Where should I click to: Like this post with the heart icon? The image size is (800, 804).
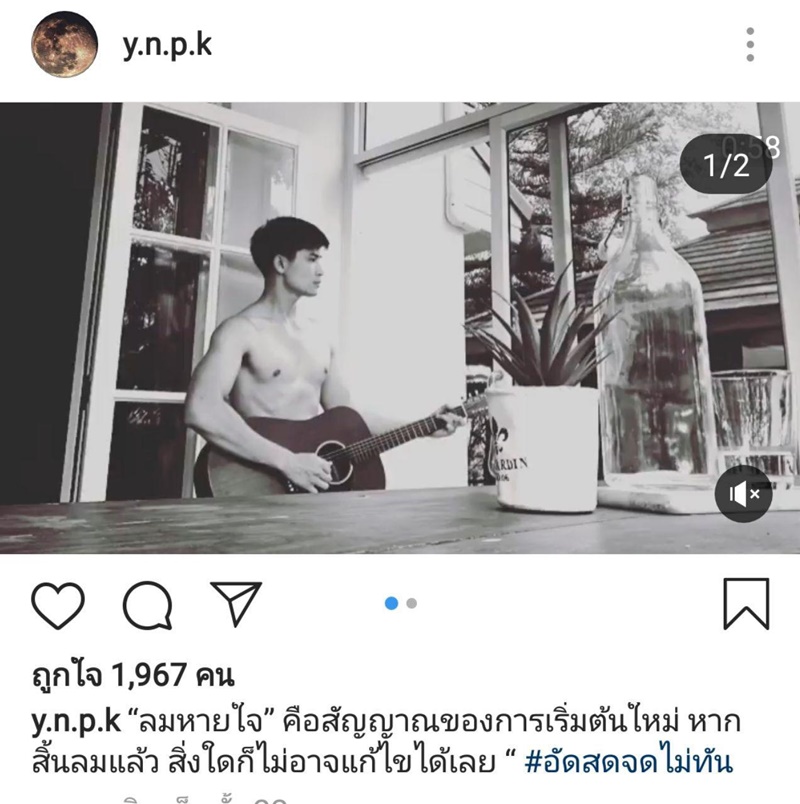(58, 604)
